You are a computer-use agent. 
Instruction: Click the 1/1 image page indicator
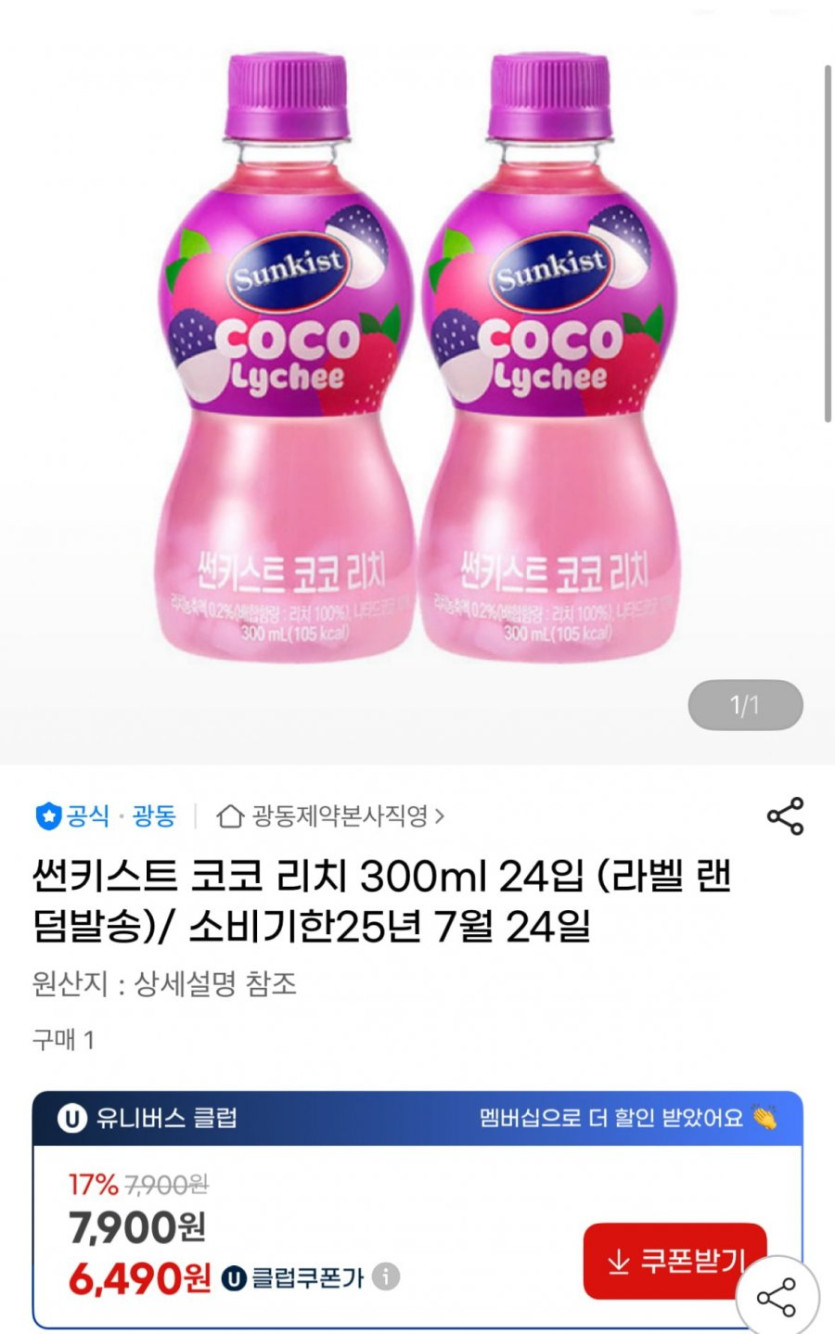(x=744, y=704)
